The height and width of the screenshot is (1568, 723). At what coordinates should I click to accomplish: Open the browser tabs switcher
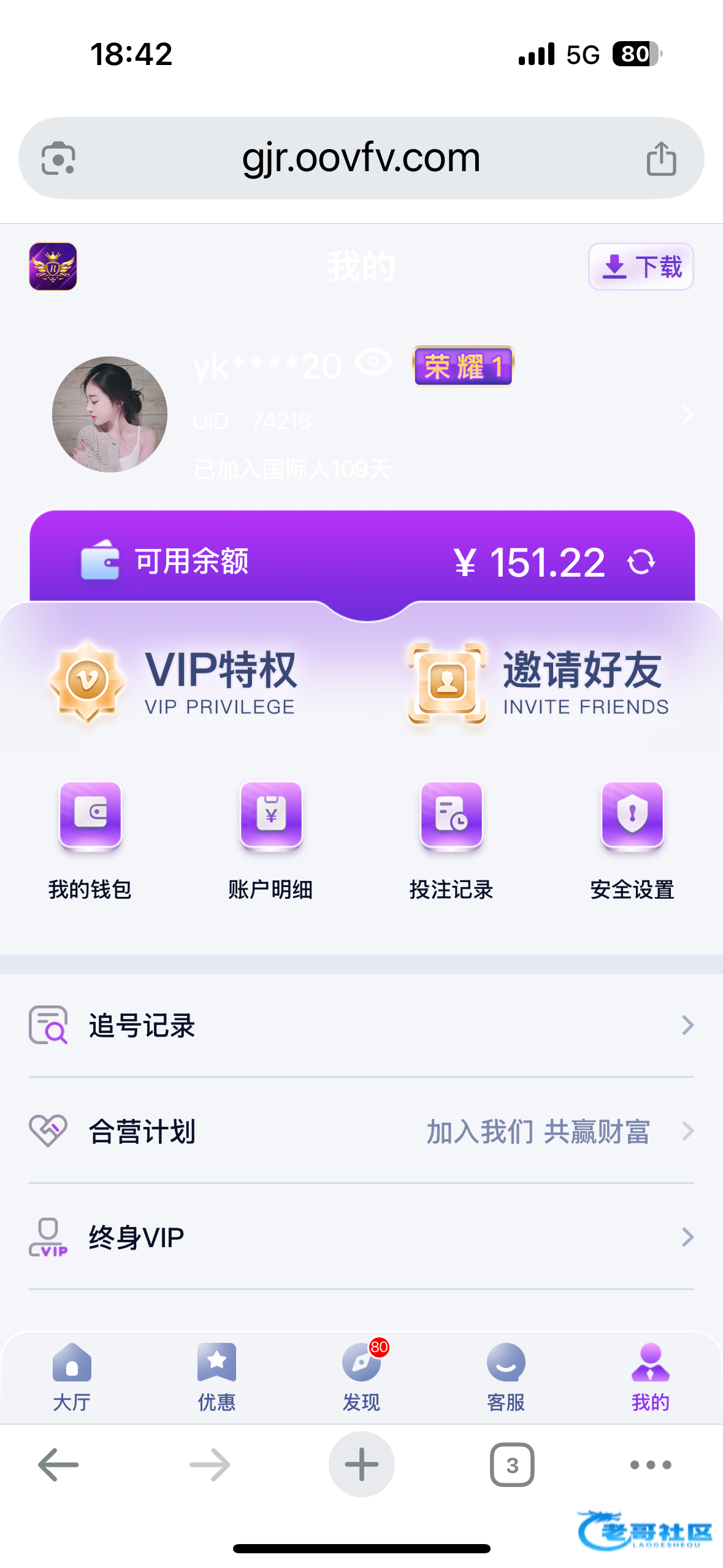(x=512, y=1465)
